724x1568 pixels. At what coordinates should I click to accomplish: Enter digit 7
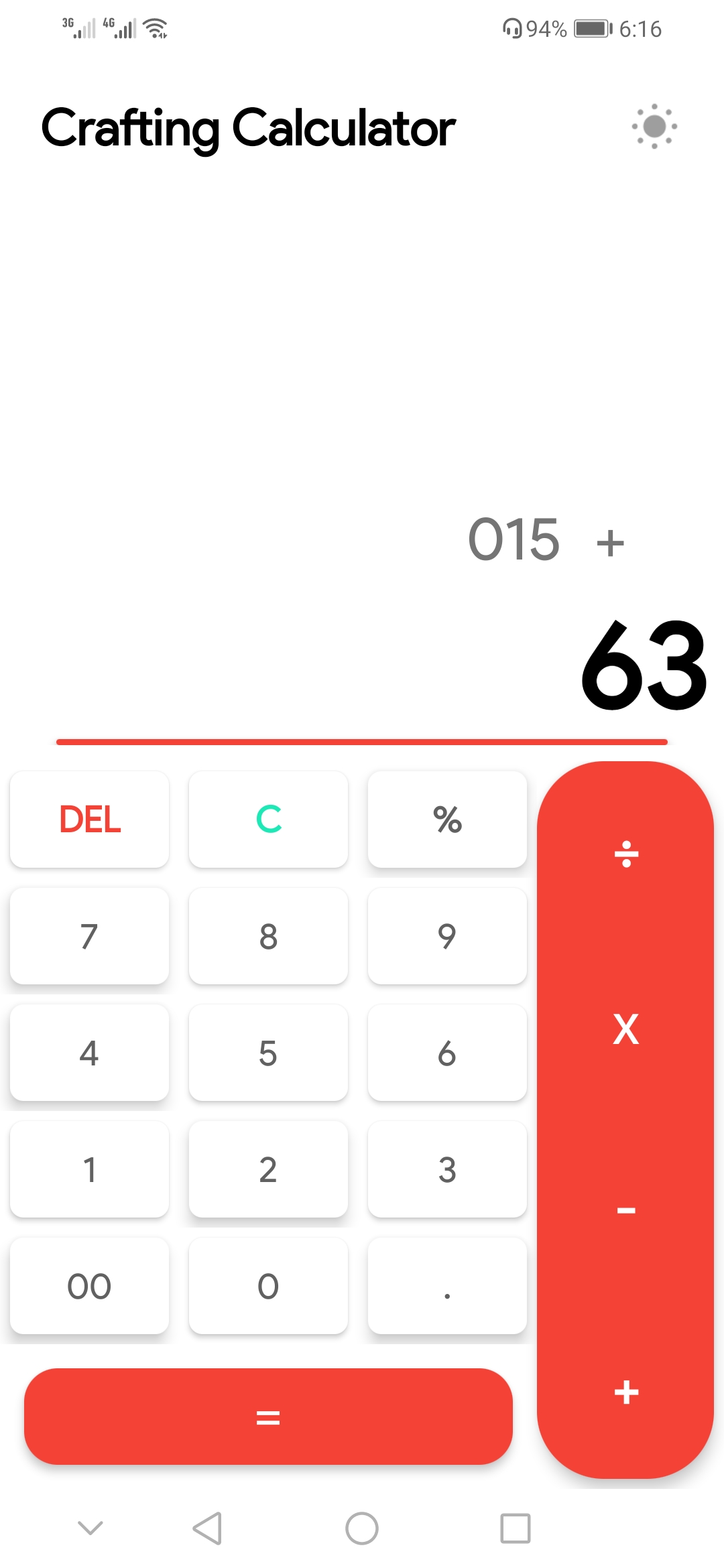pos(90,936)
